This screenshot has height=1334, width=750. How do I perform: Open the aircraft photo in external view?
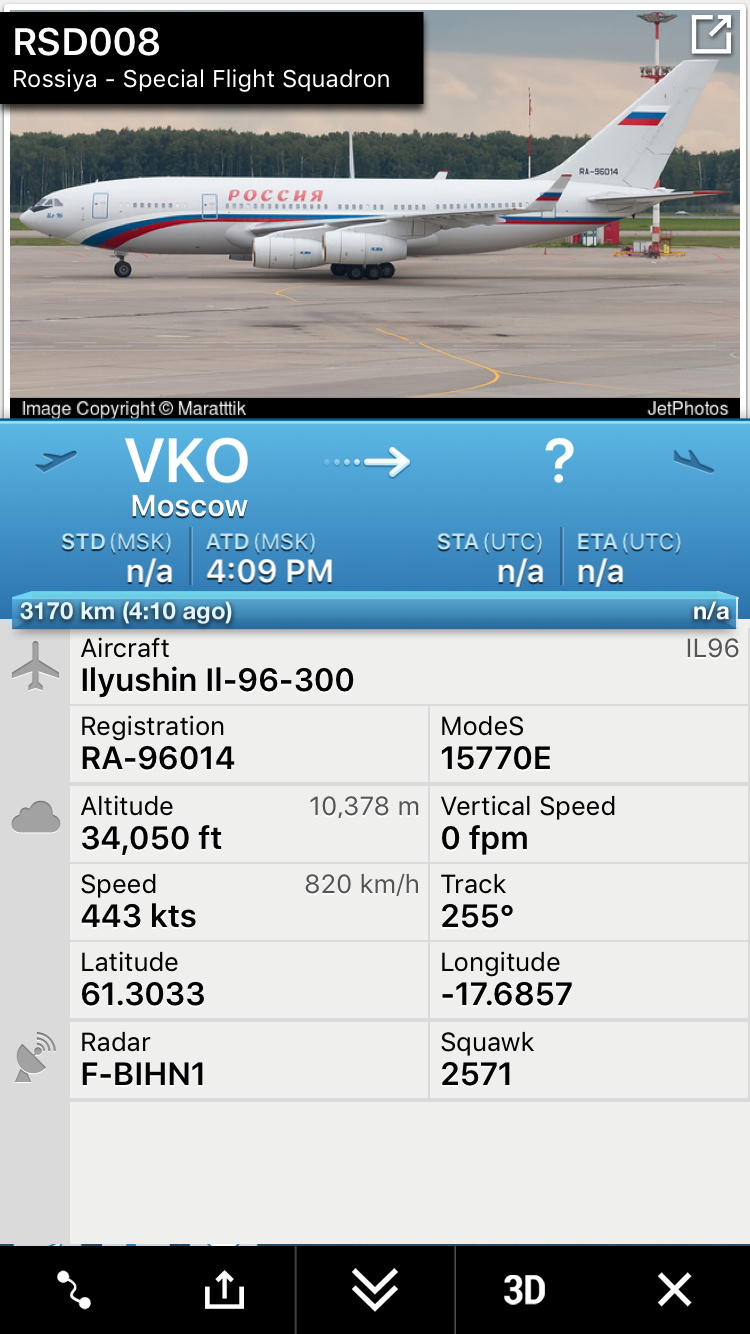click(711, 35)
